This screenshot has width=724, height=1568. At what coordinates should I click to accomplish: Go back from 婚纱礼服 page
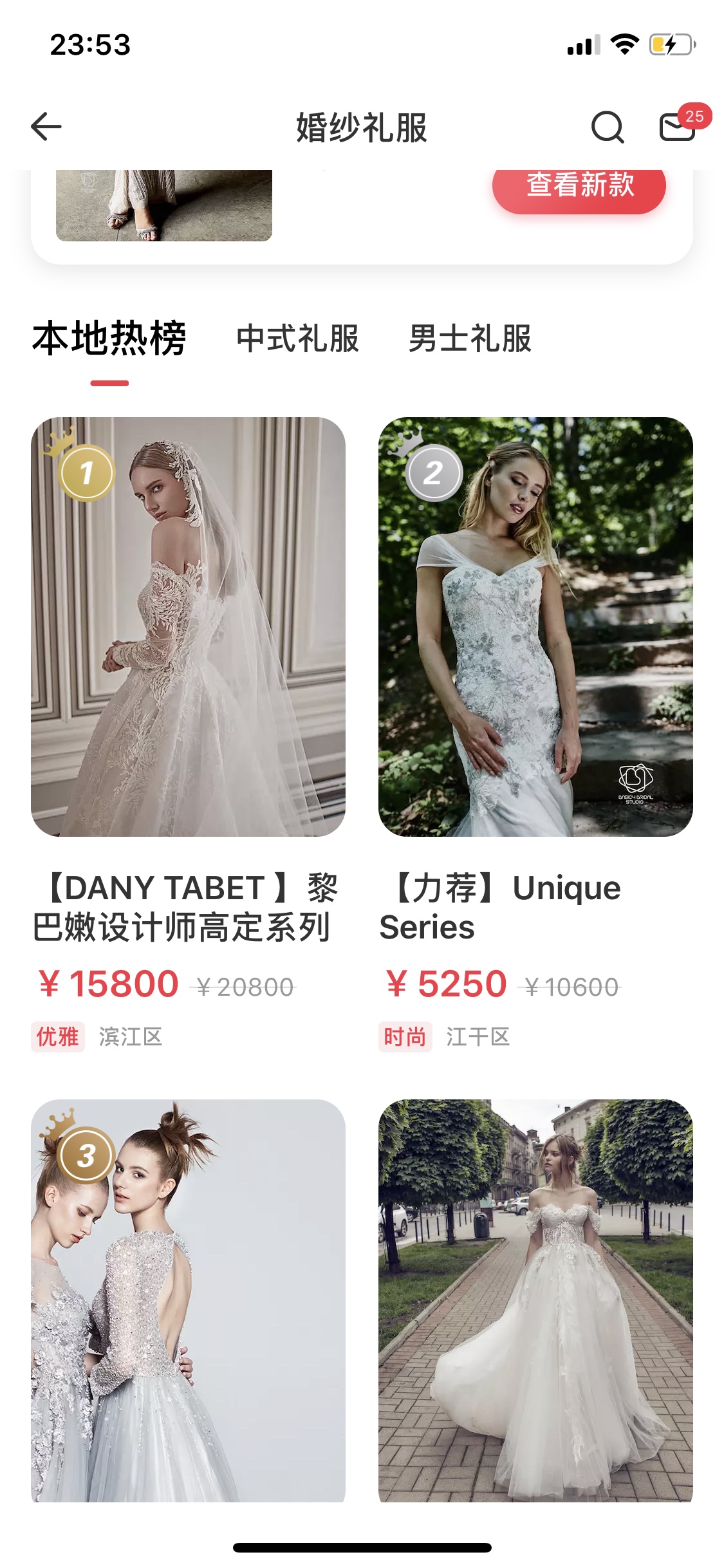(x=46, y=126)
